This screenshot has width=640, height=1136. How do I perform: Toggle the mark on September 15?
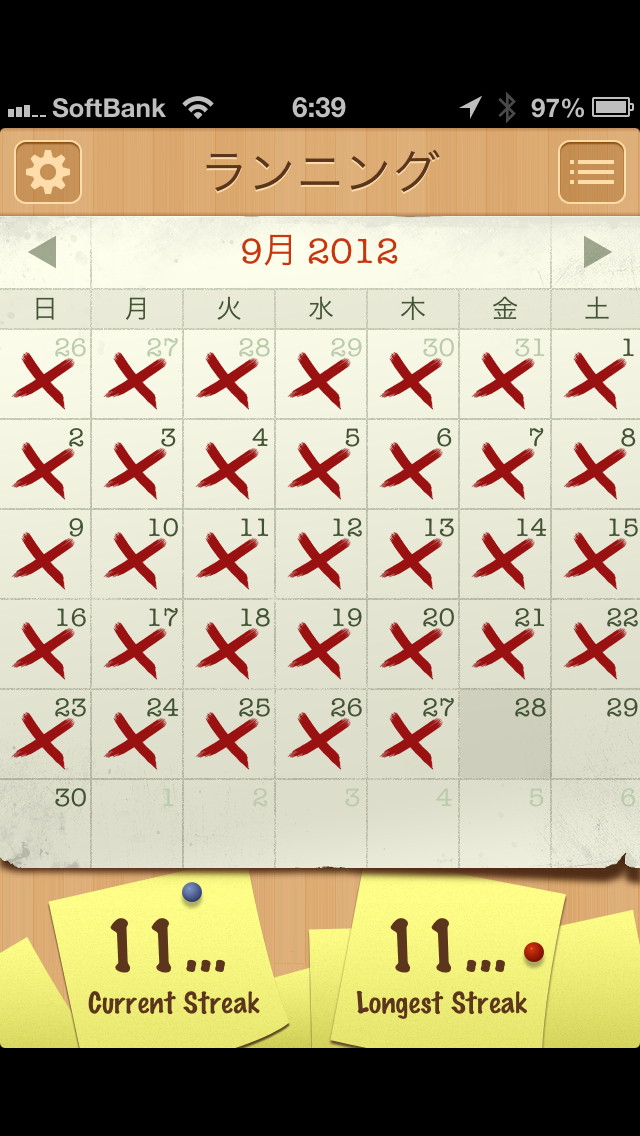click(596, 554)
